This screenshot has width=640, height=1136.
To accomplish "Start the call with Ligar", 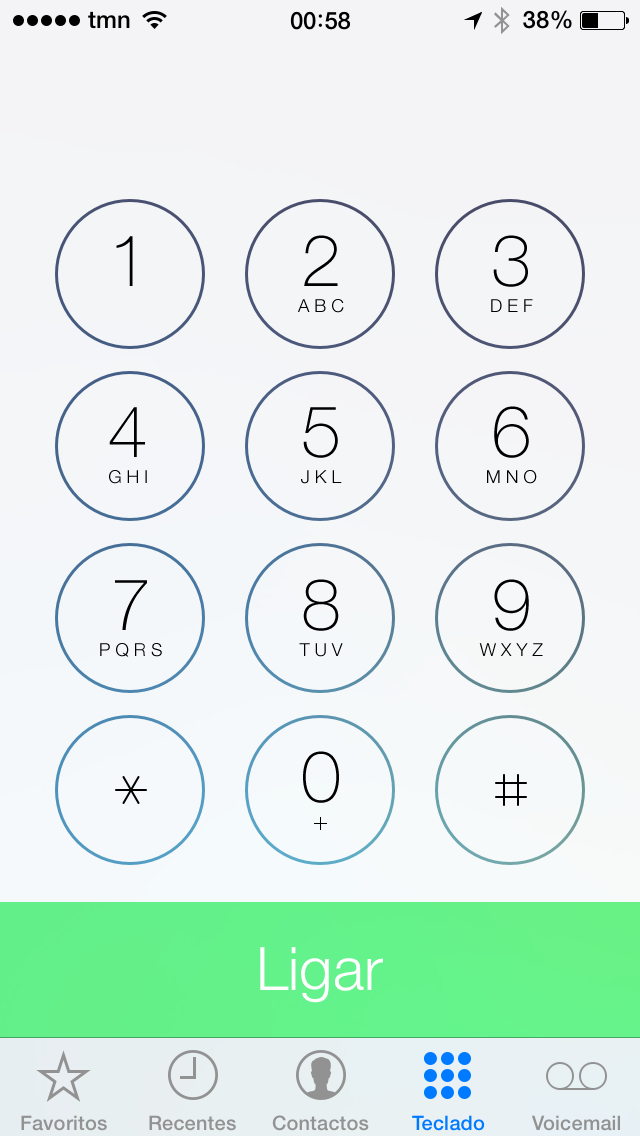I will click(x=320, y=969).
